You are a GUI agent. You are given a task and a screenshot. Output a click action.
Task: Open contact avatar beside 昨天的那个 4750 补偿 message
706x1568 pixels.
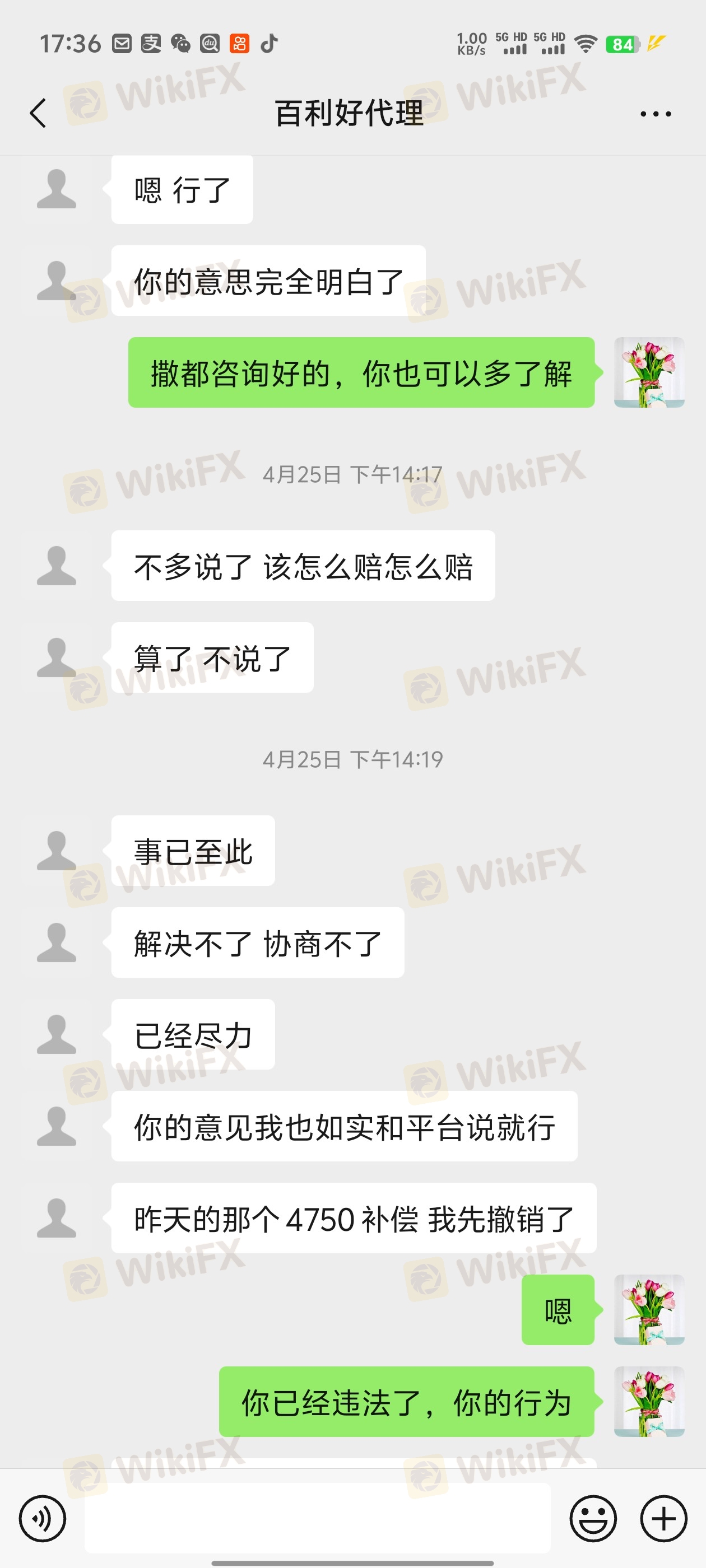coord(57,1218)
